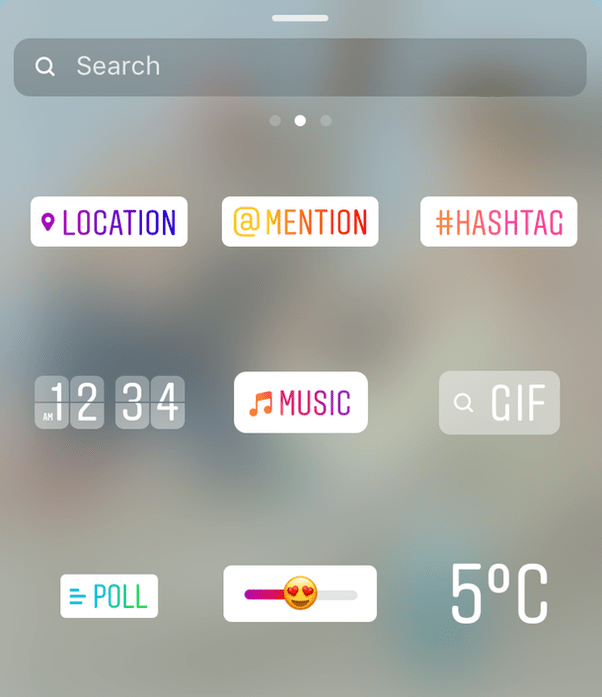Add the 5°C temperature sticker
This screenshot has width=602, height=697.
point(499,594)
